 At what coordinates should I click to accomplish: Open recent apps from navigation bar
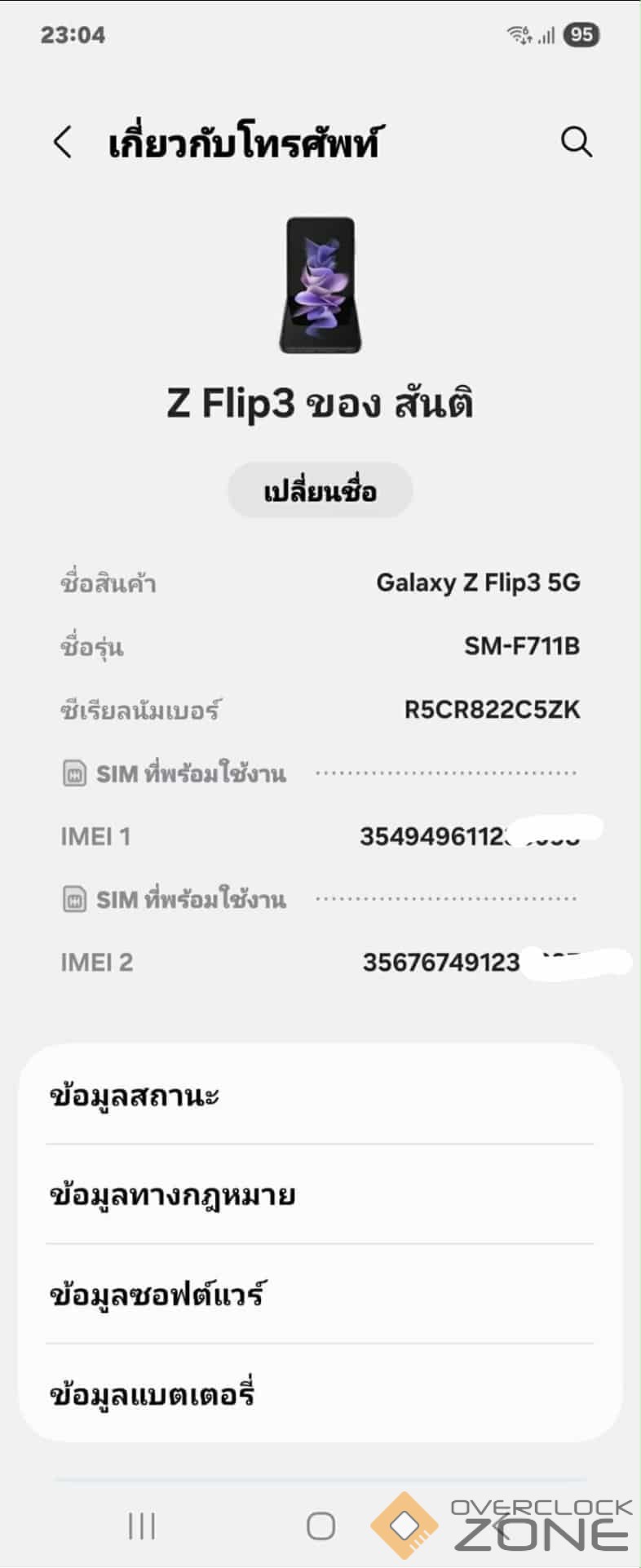[142, 1525]
